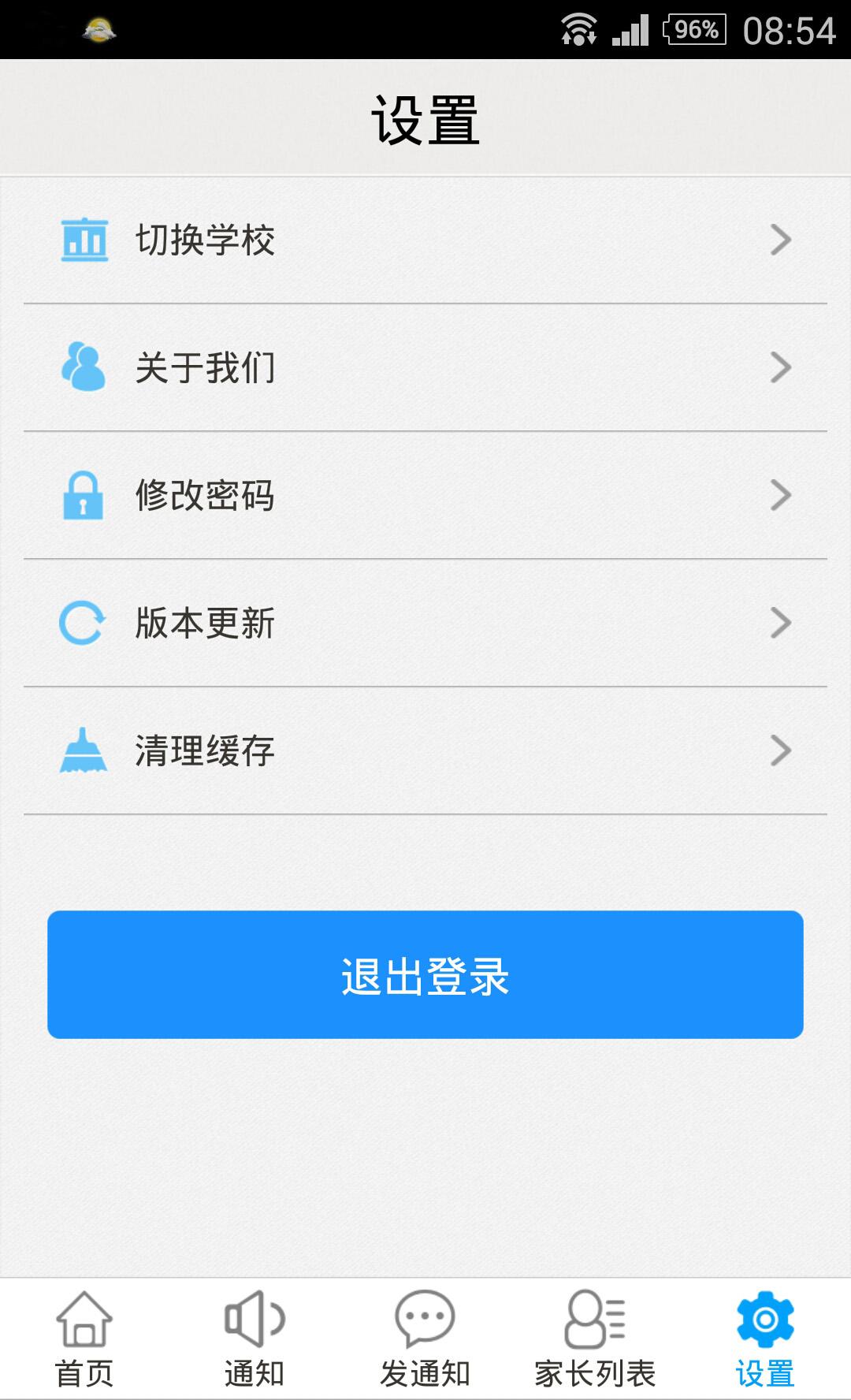The image size is (851, 1400).
Task: Check for 版本更新
Action: [425, 624]
